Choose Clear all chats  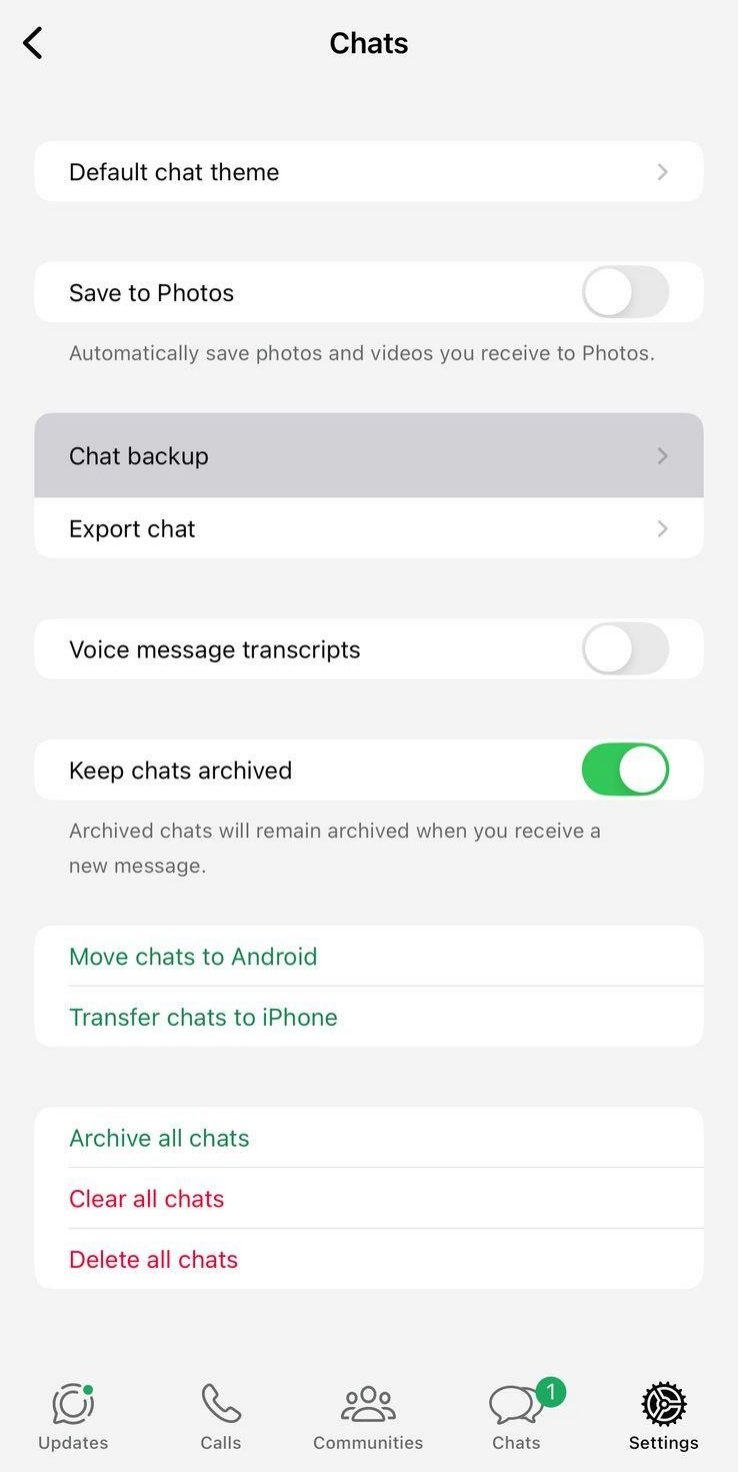(146, 1199)
